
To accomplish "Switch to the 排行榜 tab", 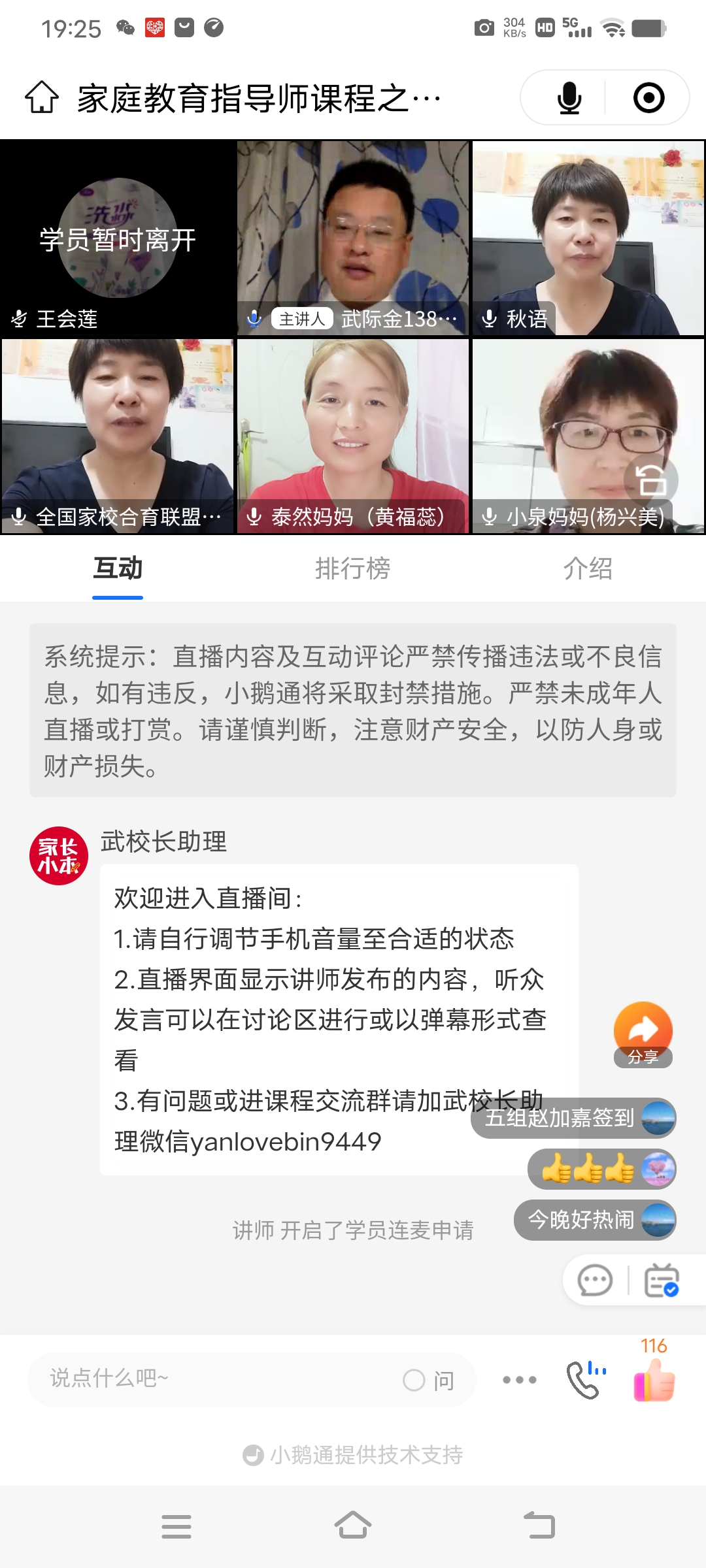I will point(353,569).
